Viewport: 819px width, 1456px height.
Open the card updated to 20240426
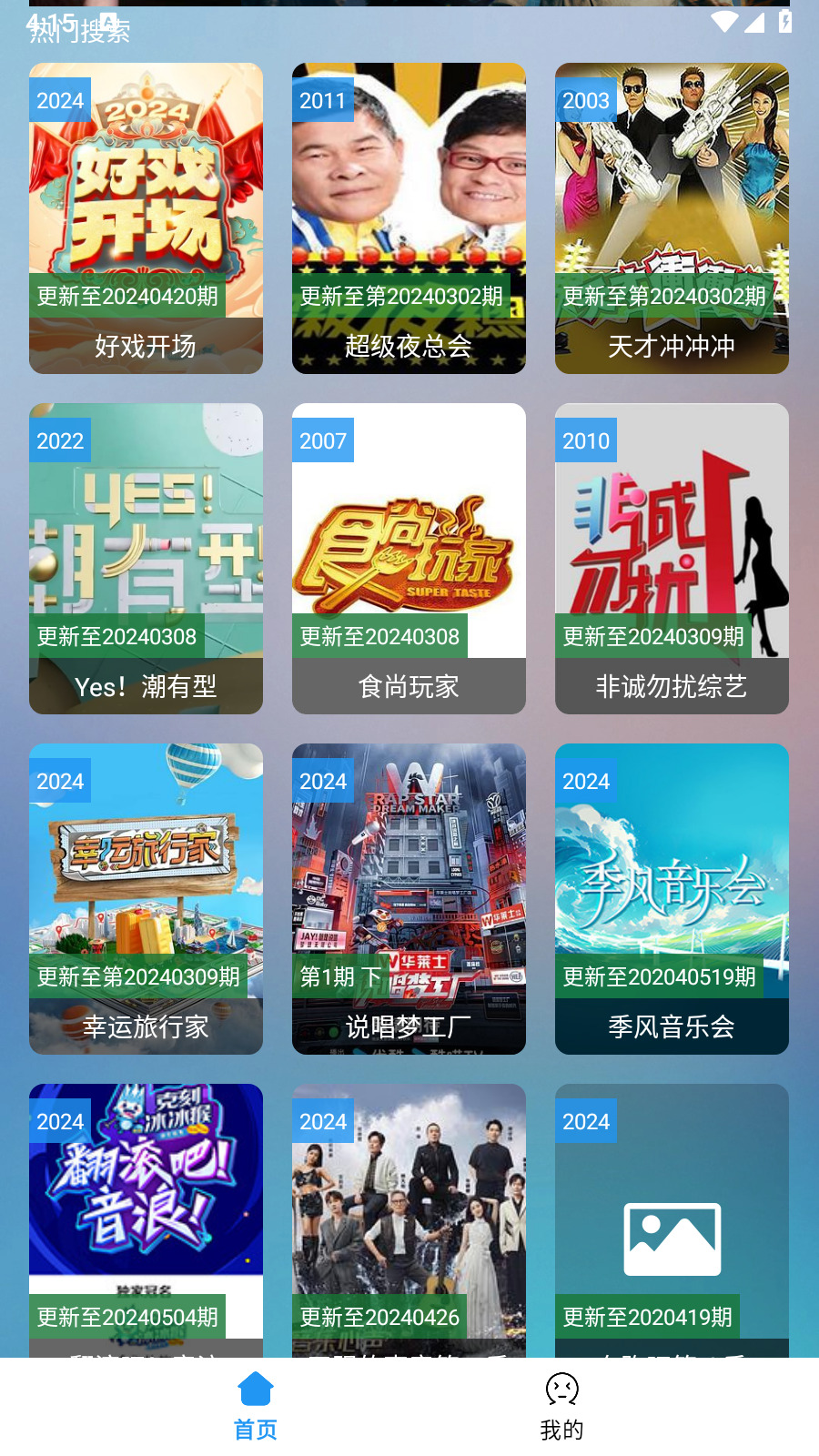409,1219
